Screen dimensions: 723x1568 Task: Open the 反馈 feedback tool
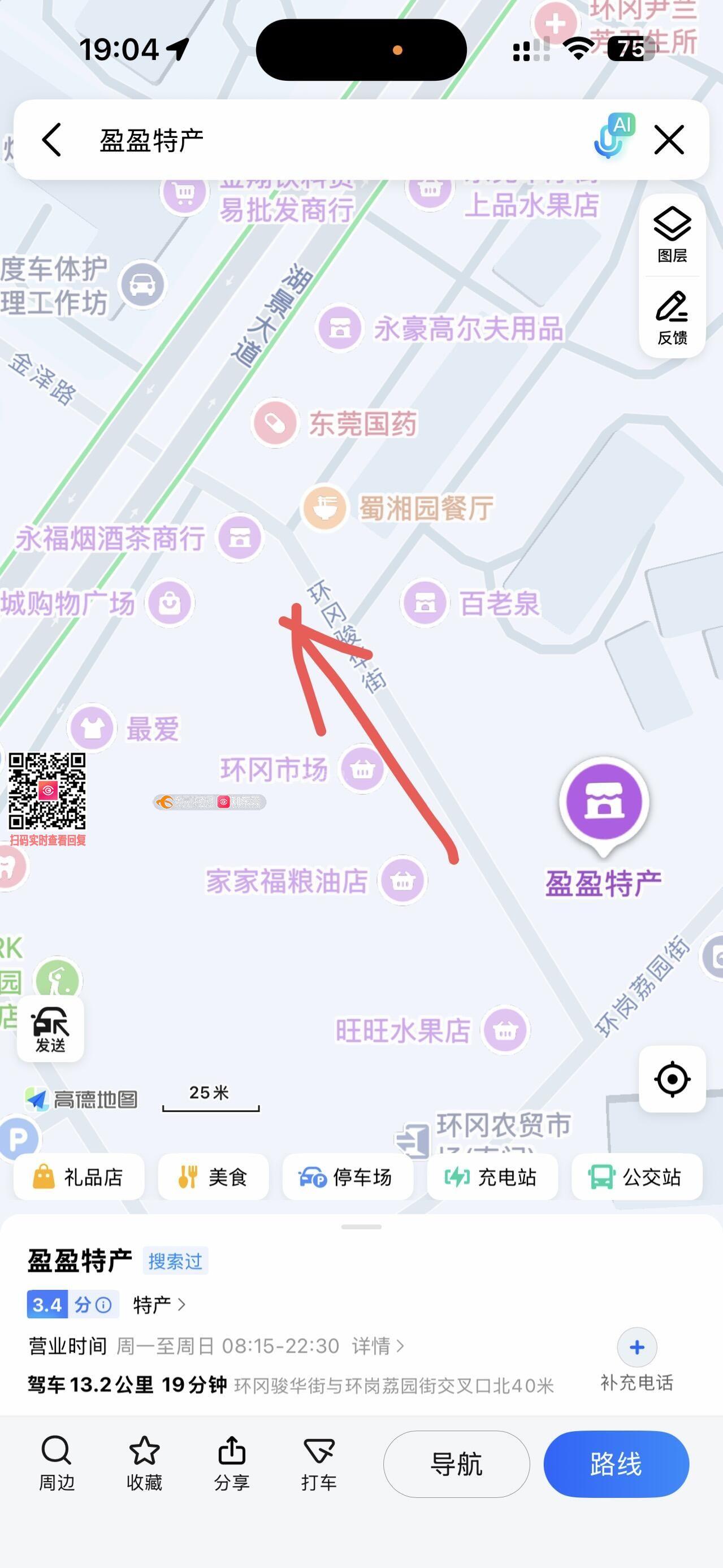pyautogui.click(x=672, y=318)
